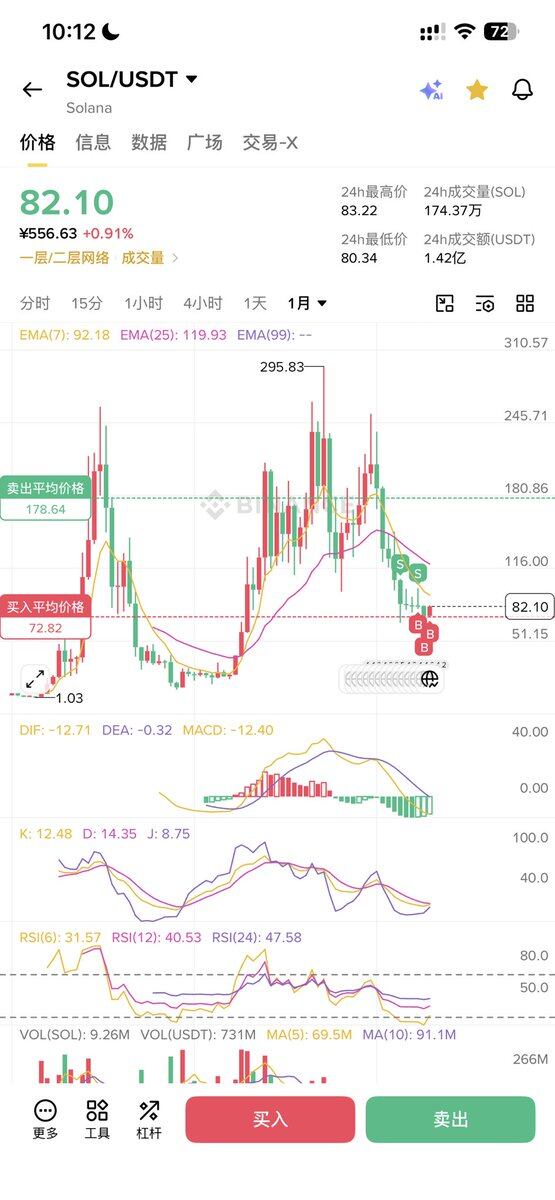Open the 杠杆 margin option
Screen dimensions: 555x1200
click(x=149, y=1120)
